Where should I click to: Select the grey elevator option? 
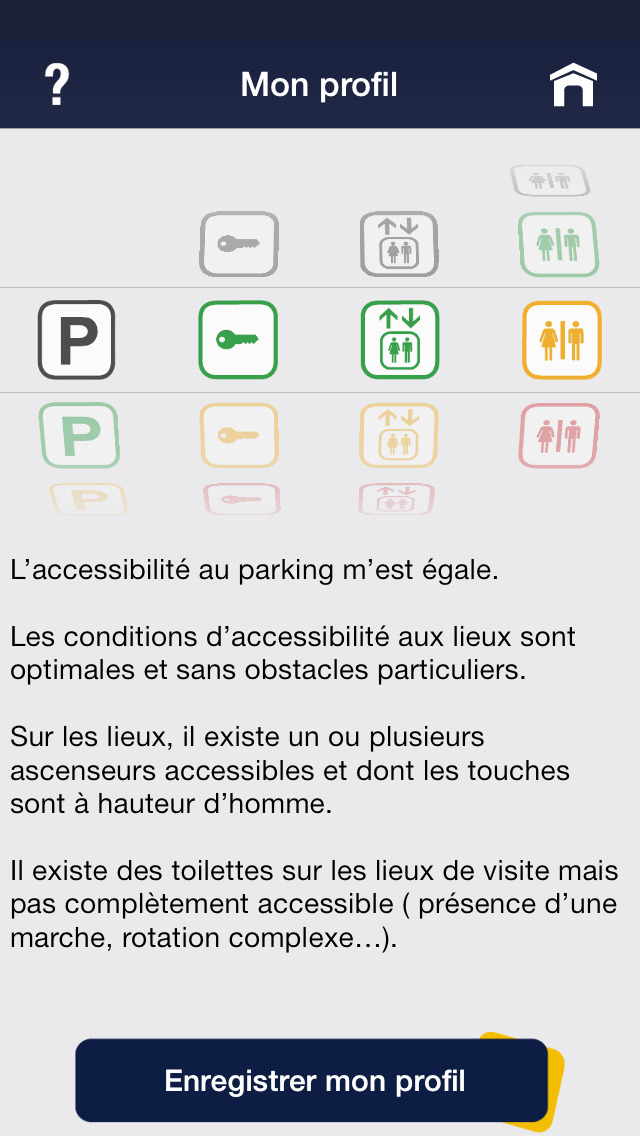(399, 244)
